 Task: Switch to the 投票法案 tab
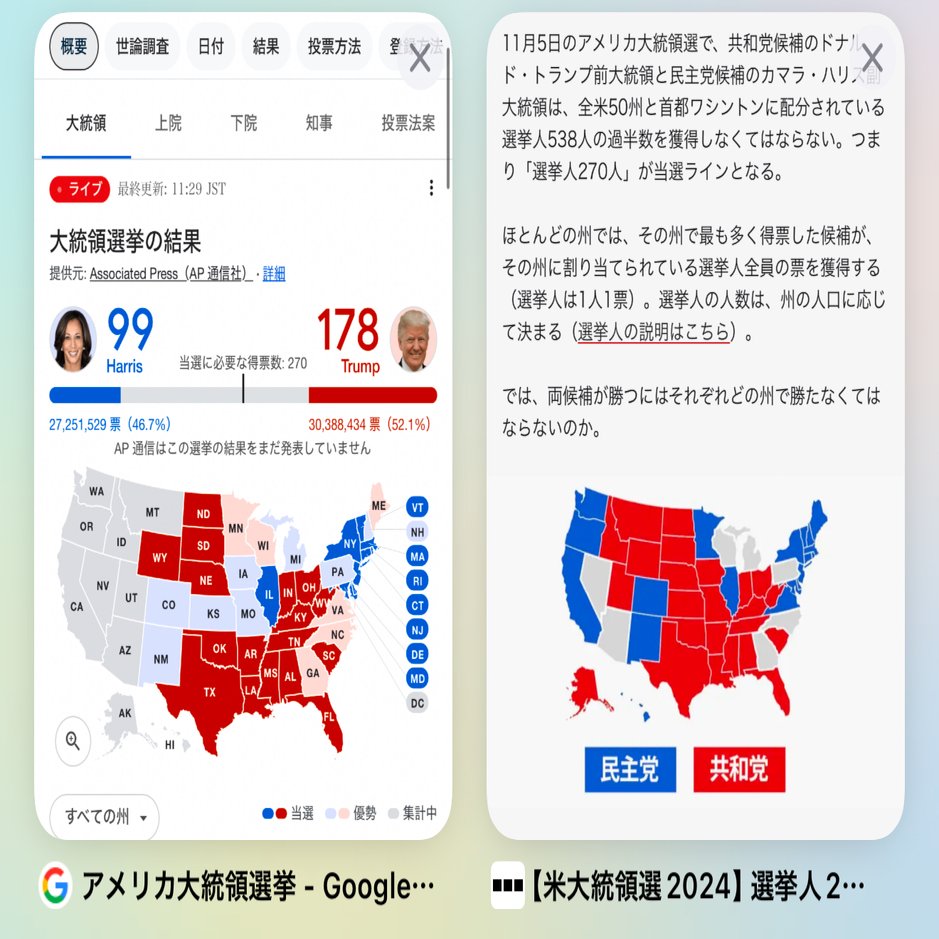[408, 123]
